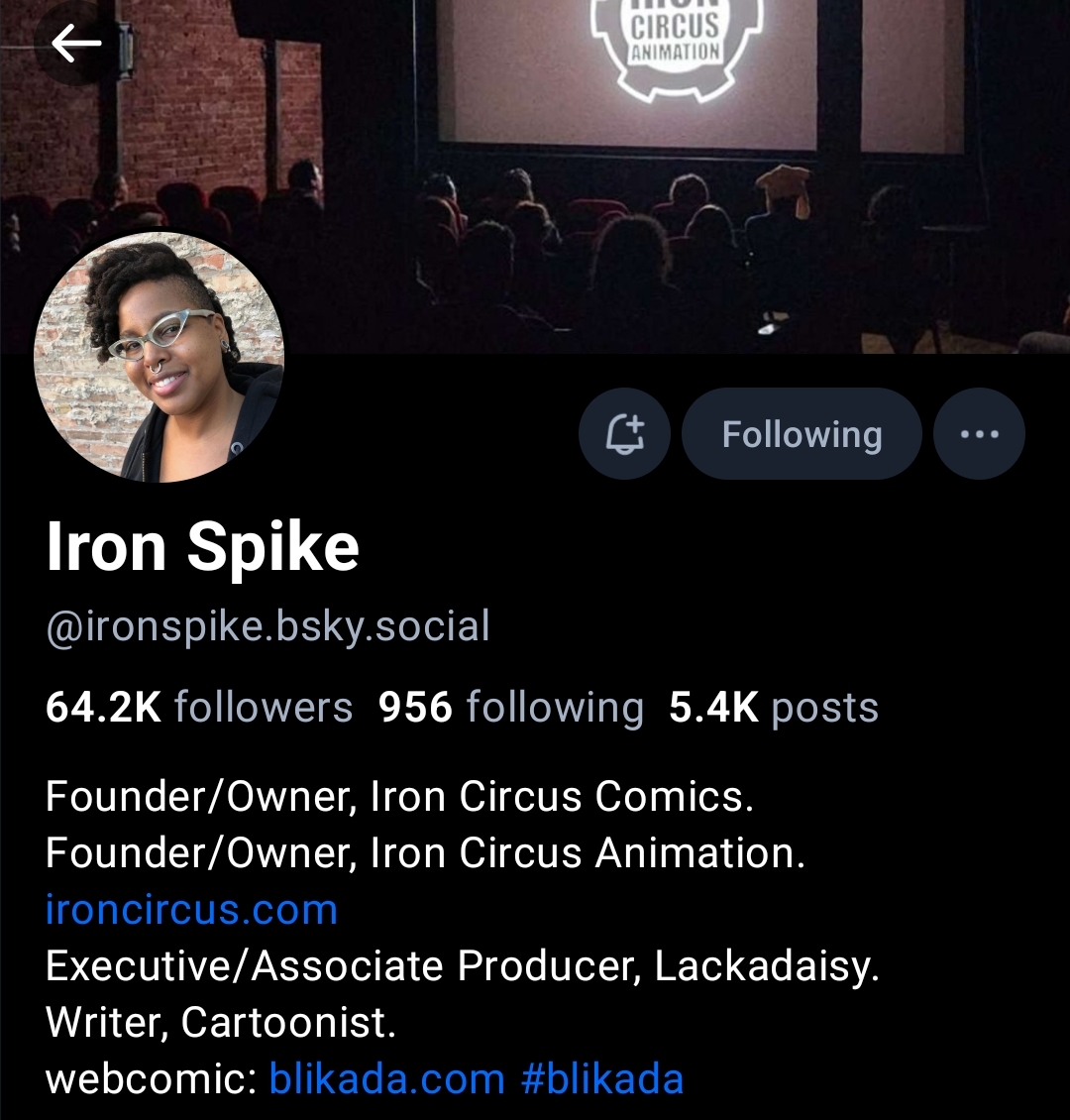The image size is (1070, 1120).
Task: Visit the blikada.com webcomic link
Action: point(387,1078)
